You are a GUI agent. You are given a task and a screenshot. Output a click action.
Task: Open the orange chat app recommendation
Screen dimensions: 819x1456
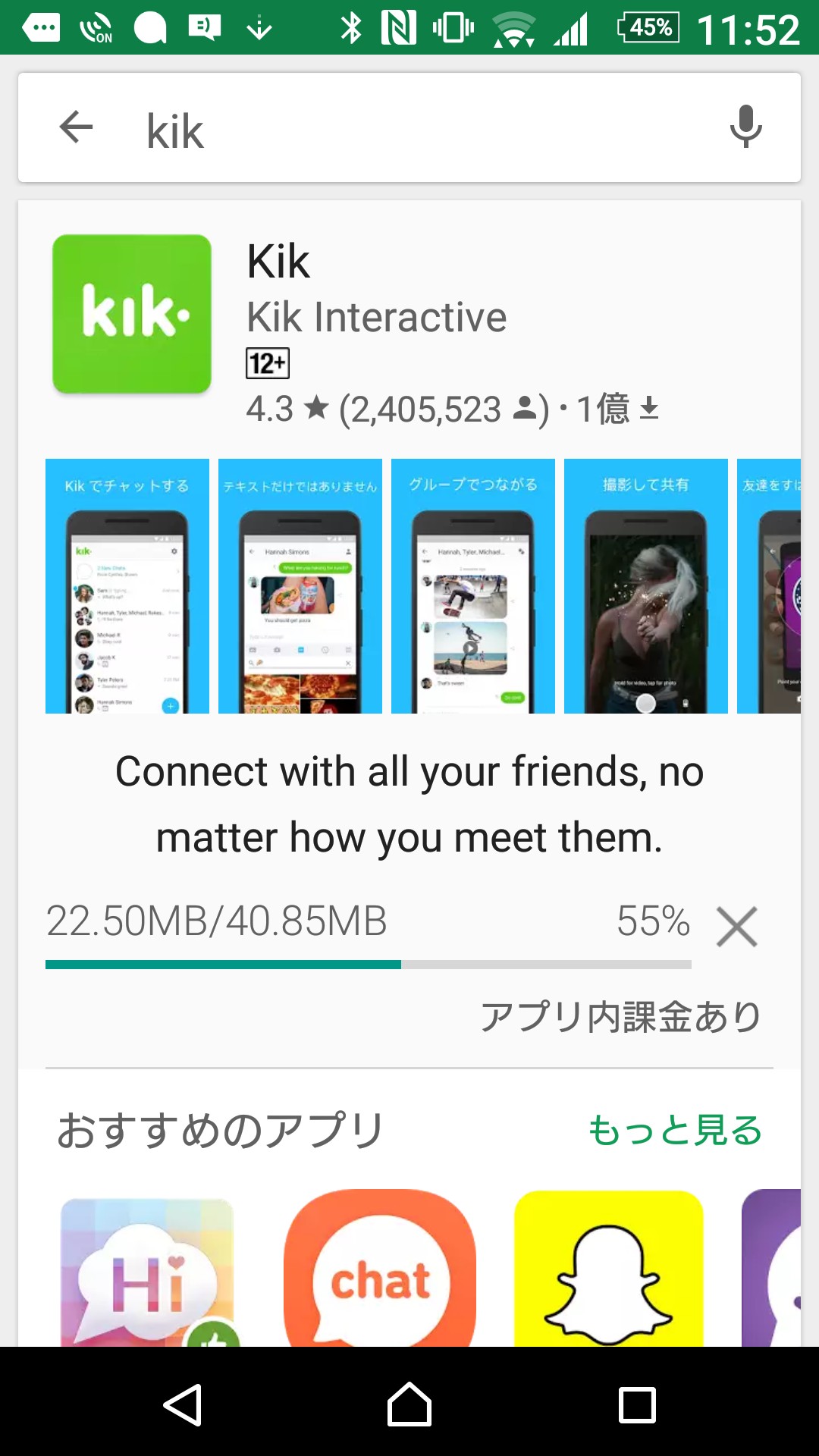(x=380, y=1270)
